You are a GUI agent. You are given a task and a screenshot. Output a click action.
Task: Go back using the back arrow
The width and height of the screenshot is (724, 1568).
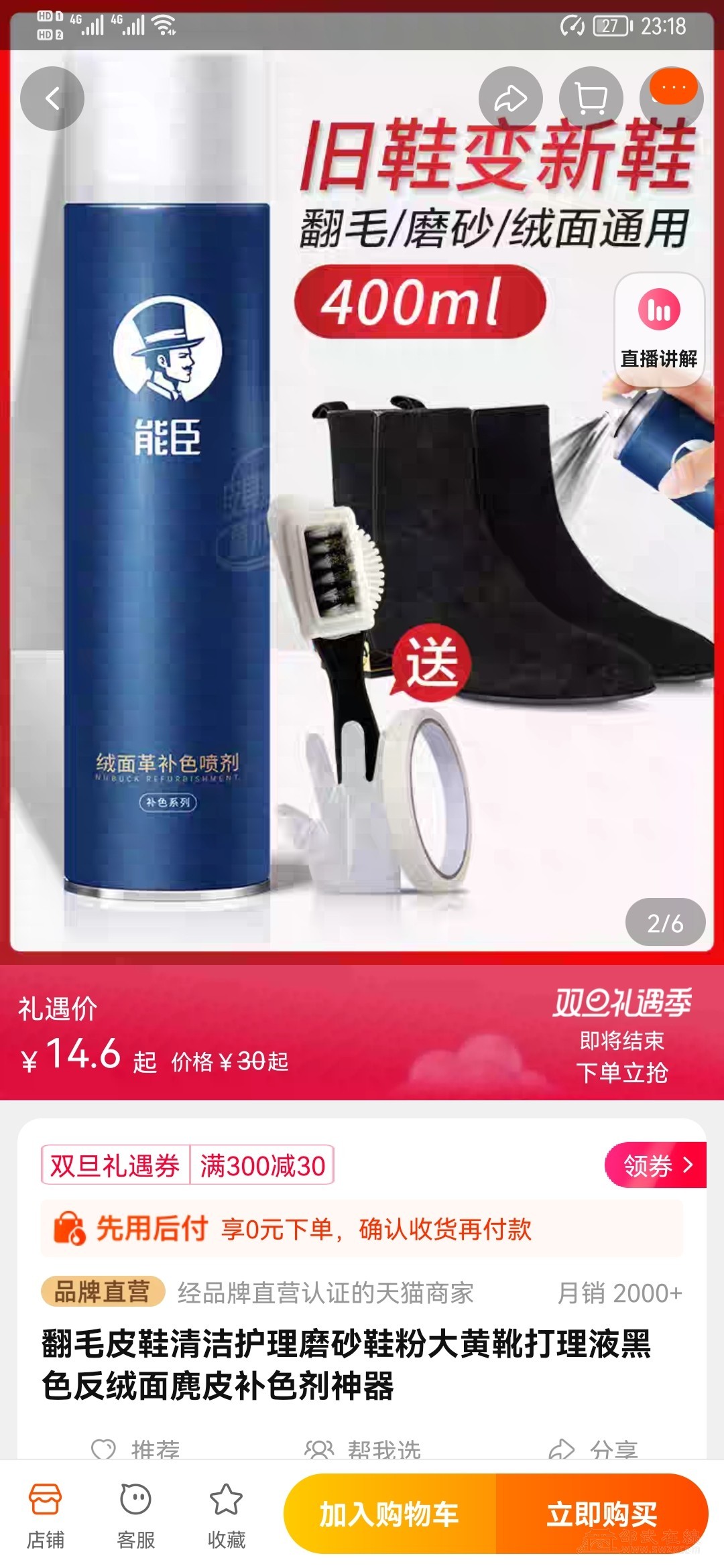pos(52,99)
